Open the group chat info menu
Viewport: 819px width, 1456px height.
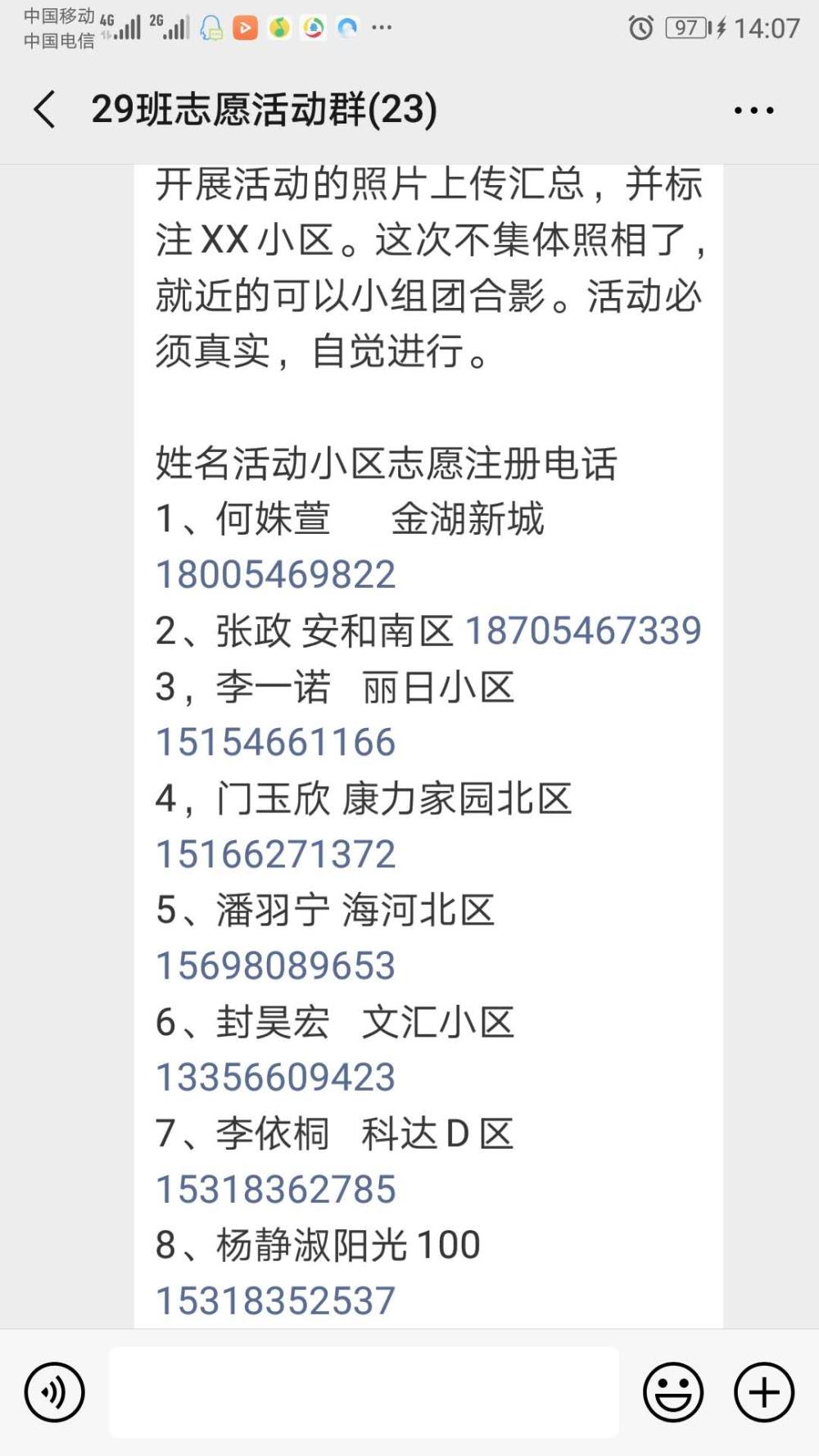click(753, 110)
